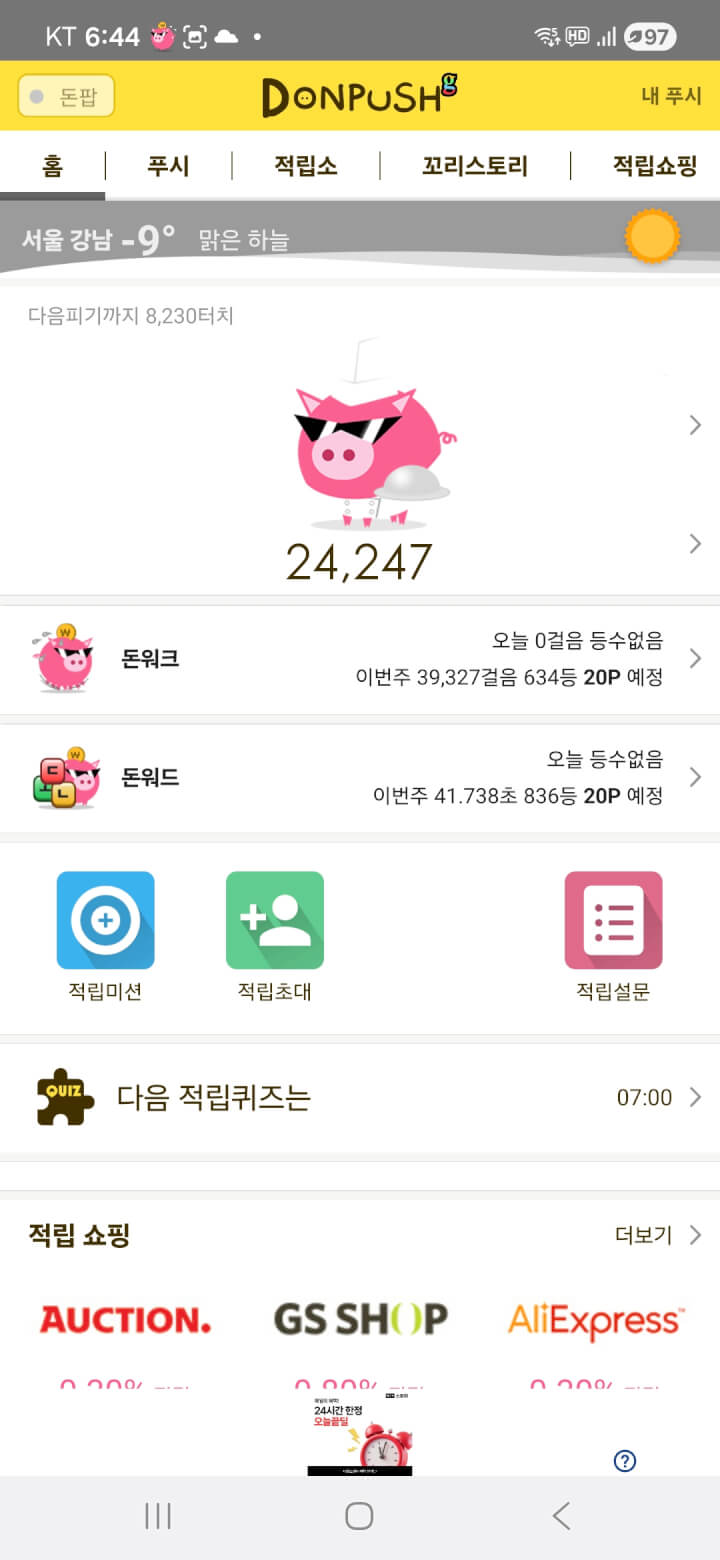Tap 더보기 for more 적립 쇼핑
The width and height of the screenshot is (720, 1560).
657,1235
